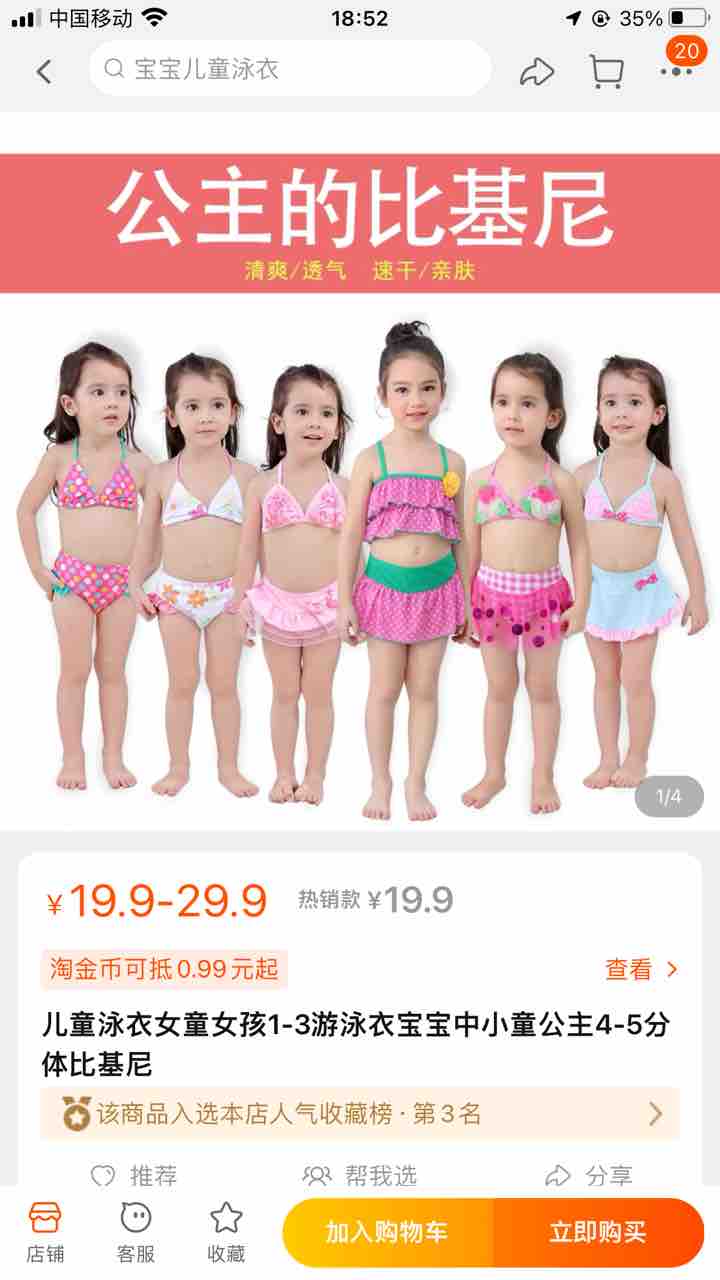Viewport: 720px width, 1280px height.
Task: Go back to previous page
Action: click(x=43, y=70)
